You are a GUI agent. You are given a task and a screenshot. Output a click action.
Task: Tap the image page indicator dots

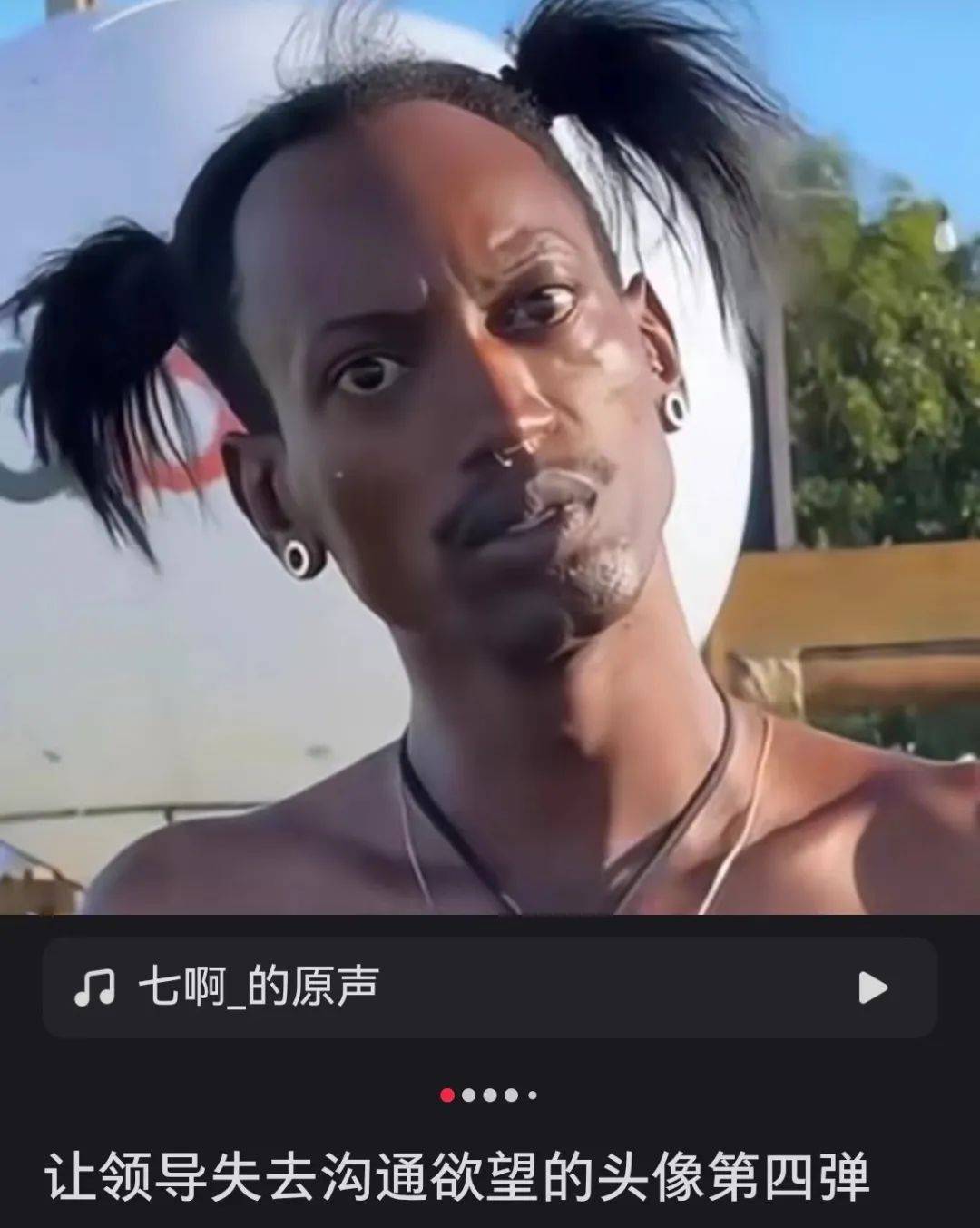(x=489, y=1095)
